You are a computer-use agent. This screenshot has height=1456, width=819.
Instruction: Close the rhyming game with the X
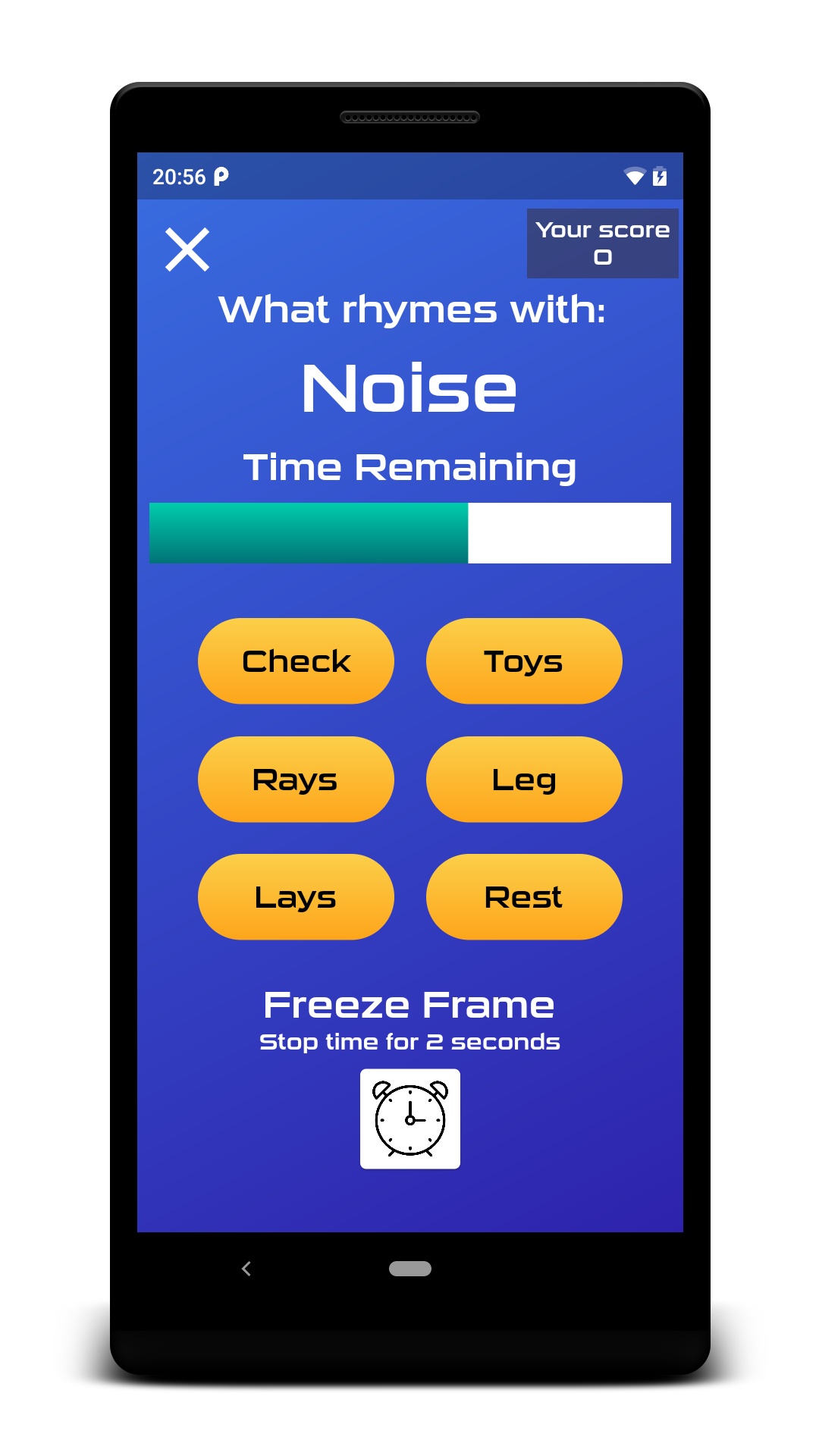tap(187, 249)
